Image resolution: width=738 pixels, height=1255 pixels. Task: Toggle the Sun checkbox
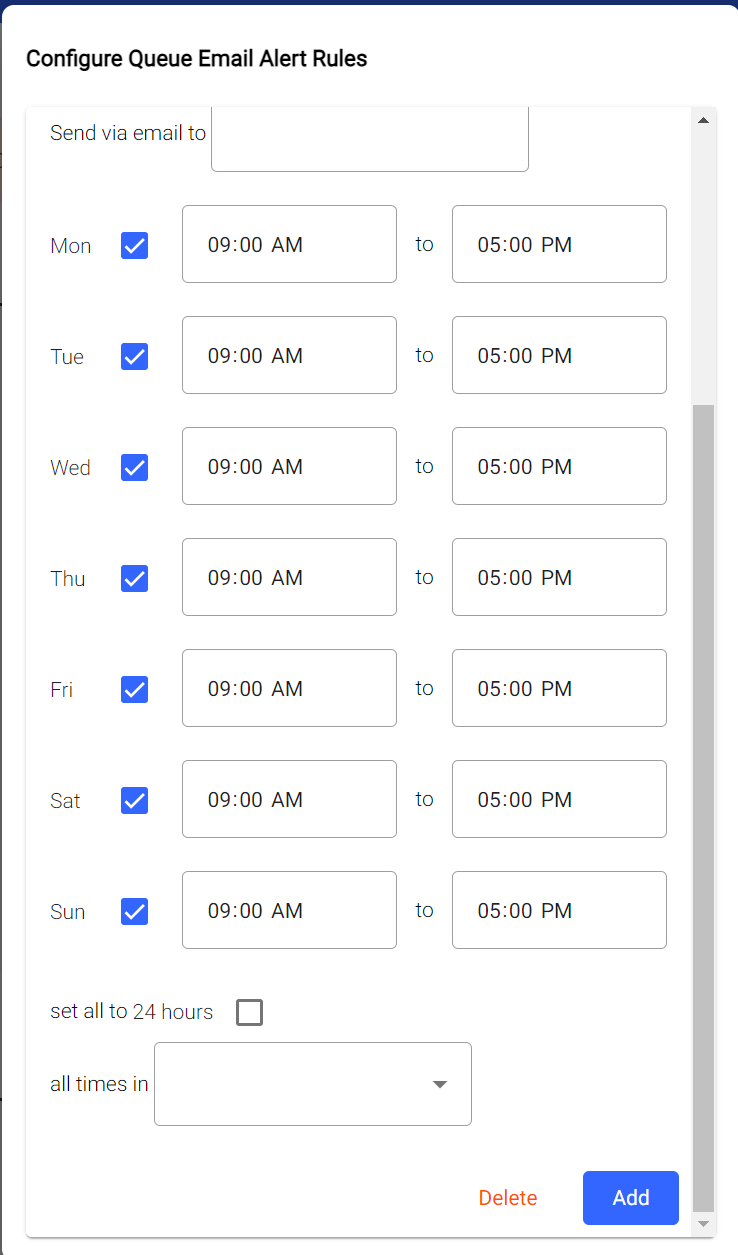point(134,911)
